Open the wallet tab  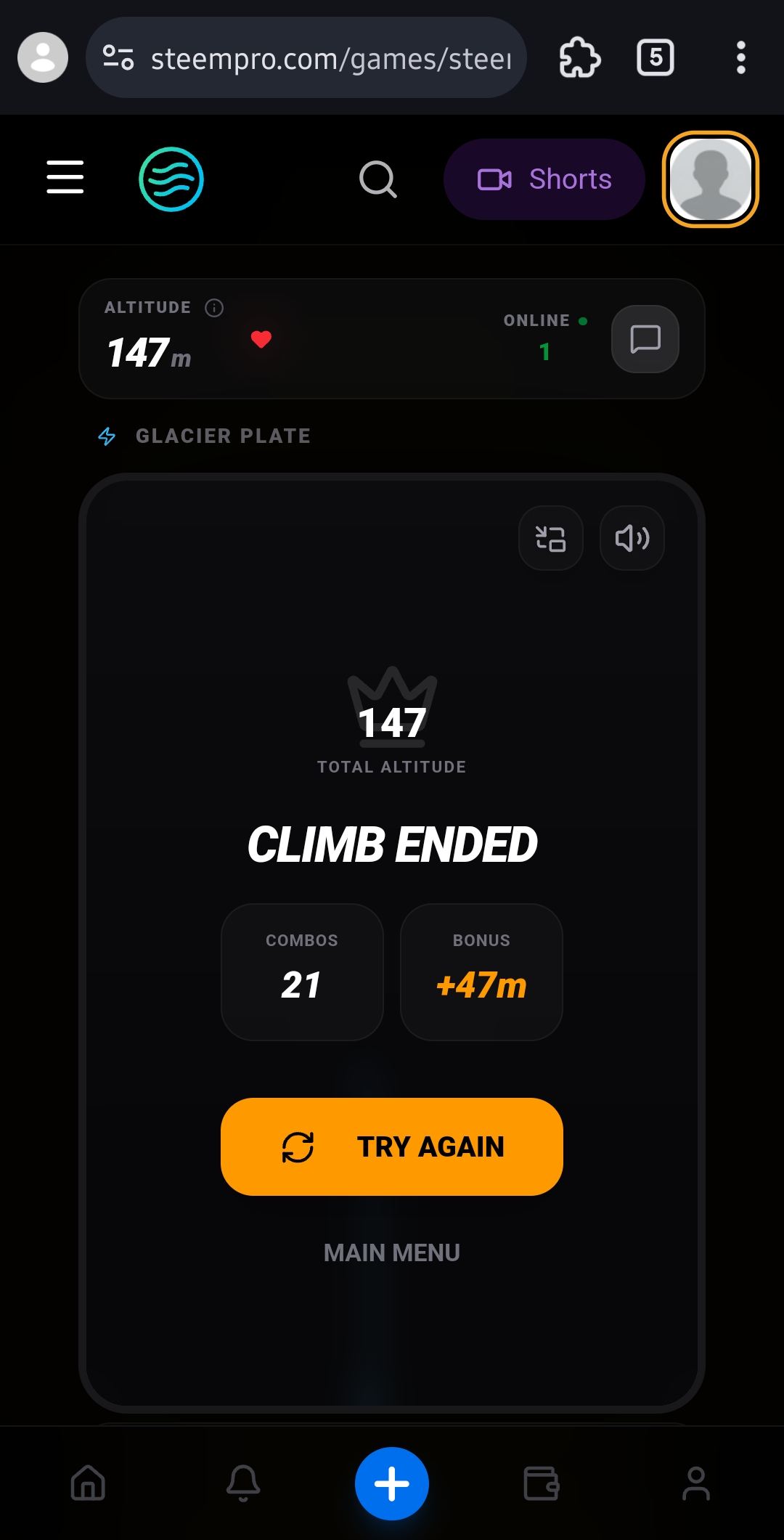coord(542,1483)
